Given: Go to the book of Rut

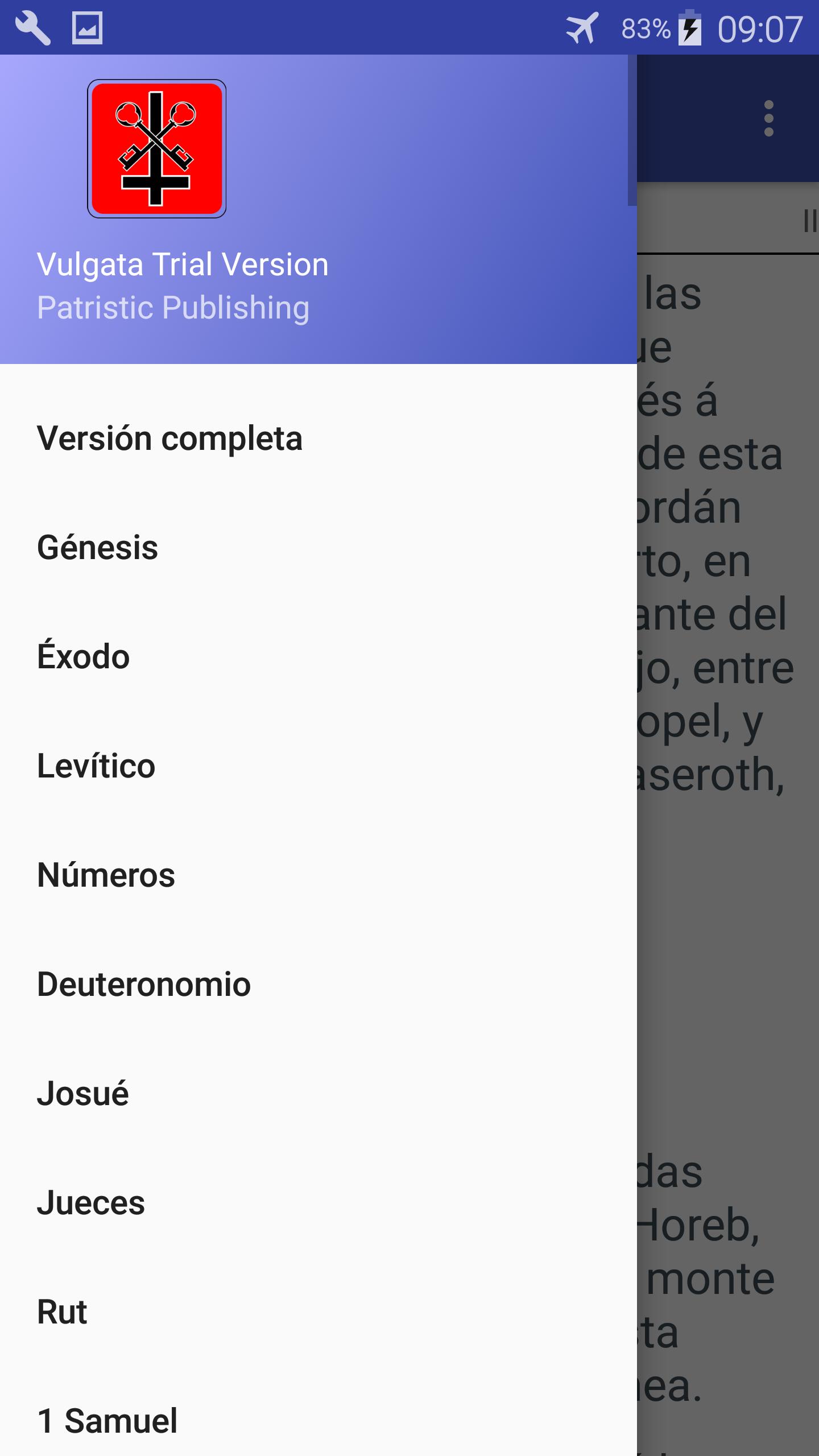Looking at the screenshot, I should 318,1312.
